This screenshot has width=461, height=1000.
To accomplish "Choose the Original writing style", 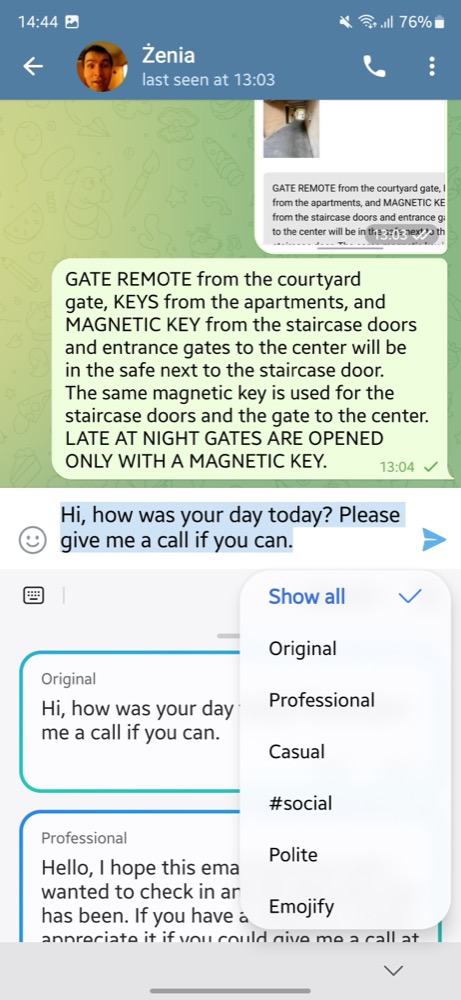I will [x=345, y=649].
